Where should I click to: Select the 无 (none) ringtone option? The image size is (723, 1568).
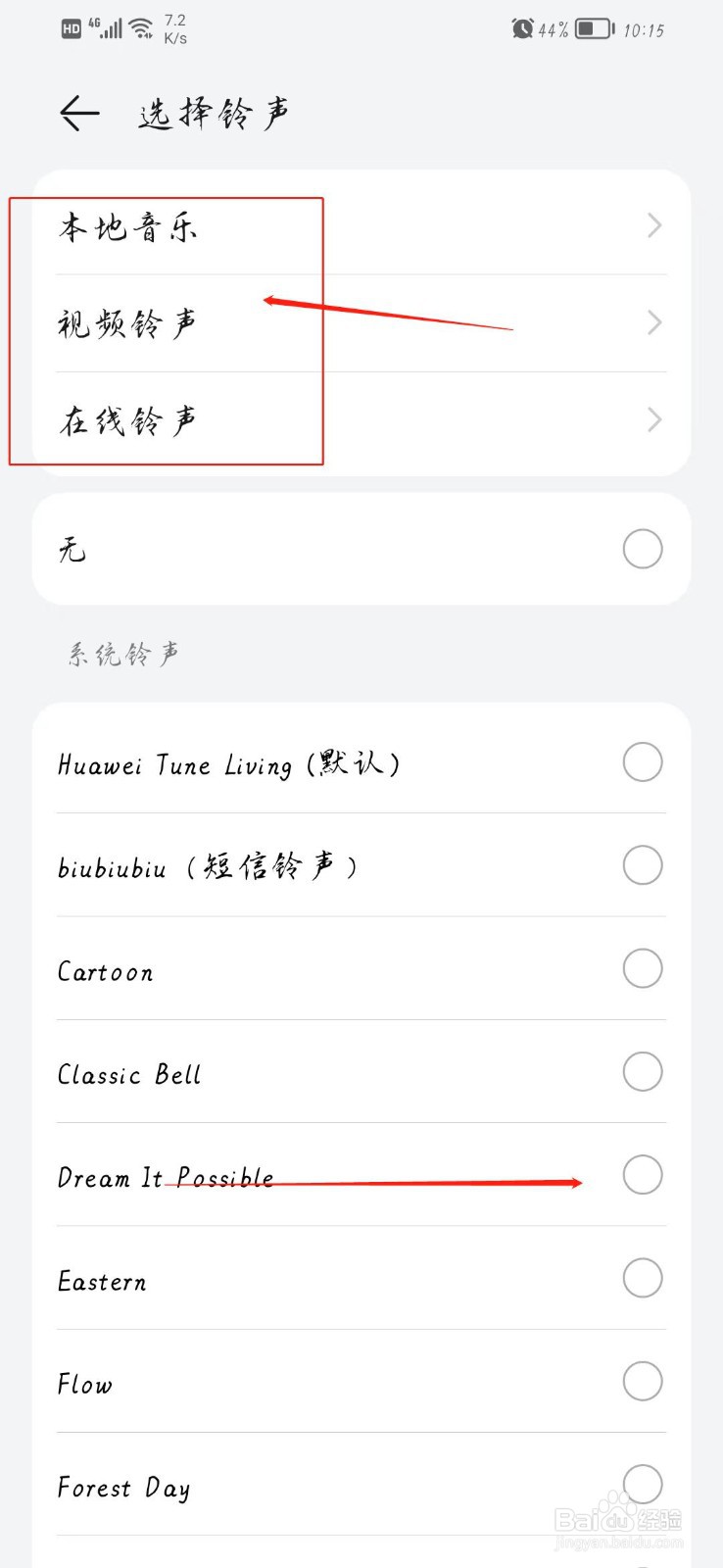tap(642, 549)
